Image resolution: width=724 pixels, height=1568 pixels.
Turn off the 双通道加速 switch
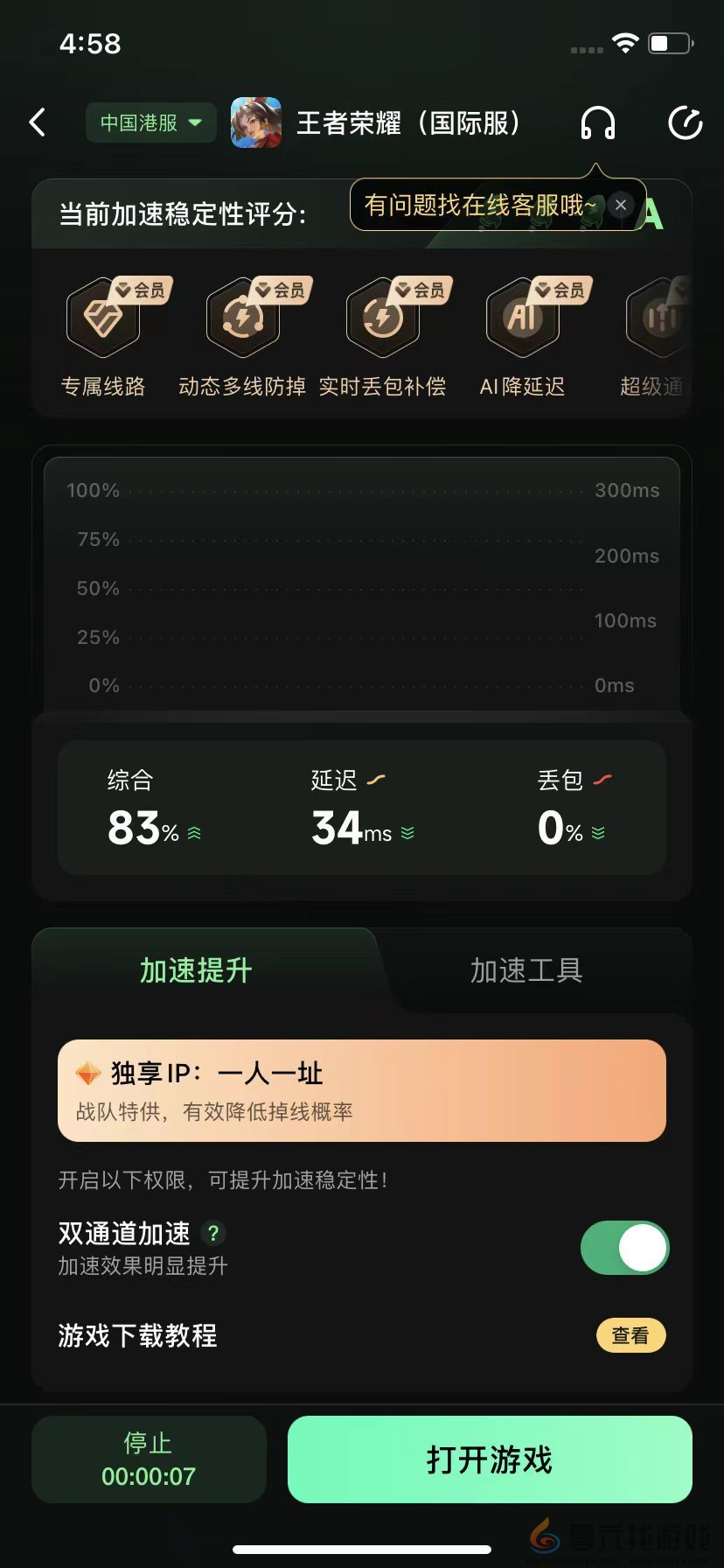tap(624, 1248)
